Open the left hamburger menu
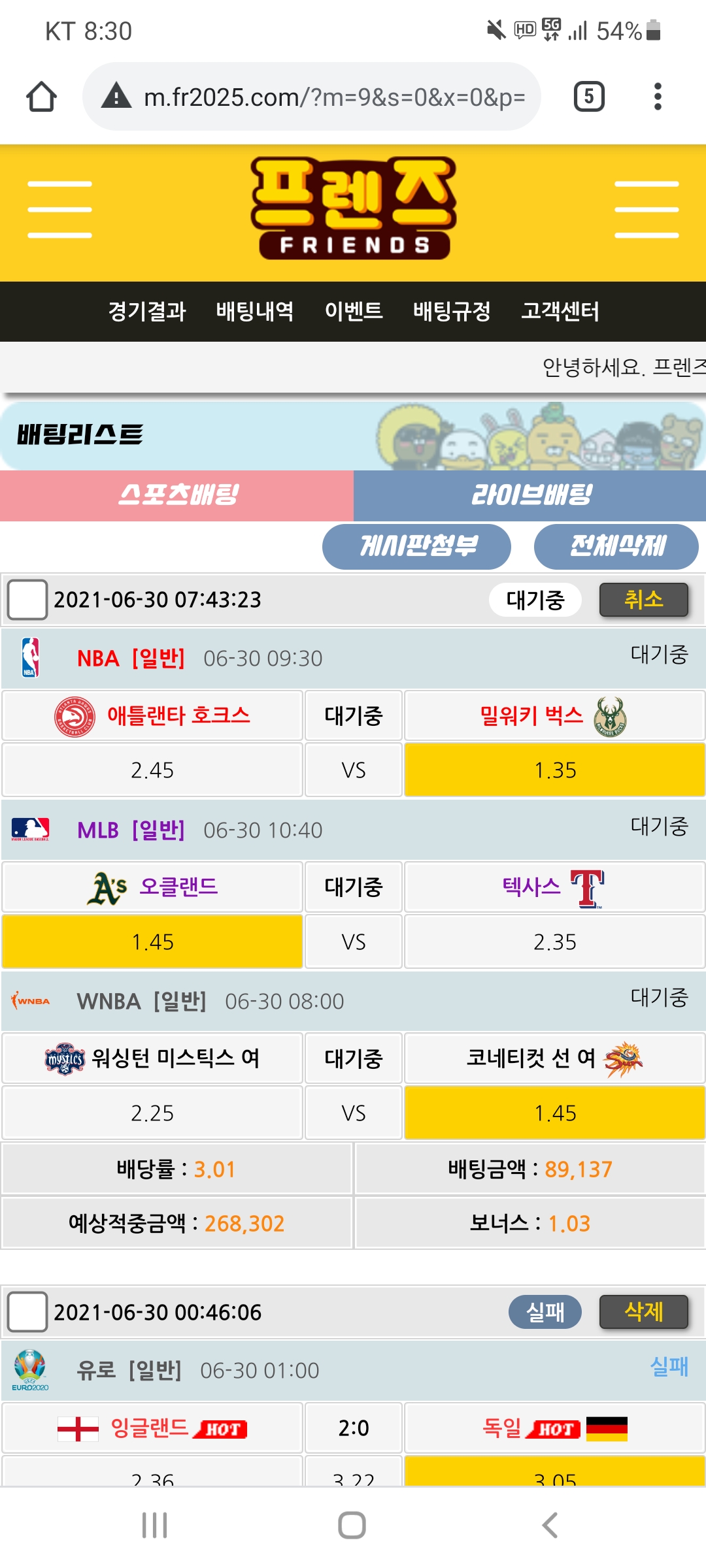706x1568 pixels. coord(59,210)
